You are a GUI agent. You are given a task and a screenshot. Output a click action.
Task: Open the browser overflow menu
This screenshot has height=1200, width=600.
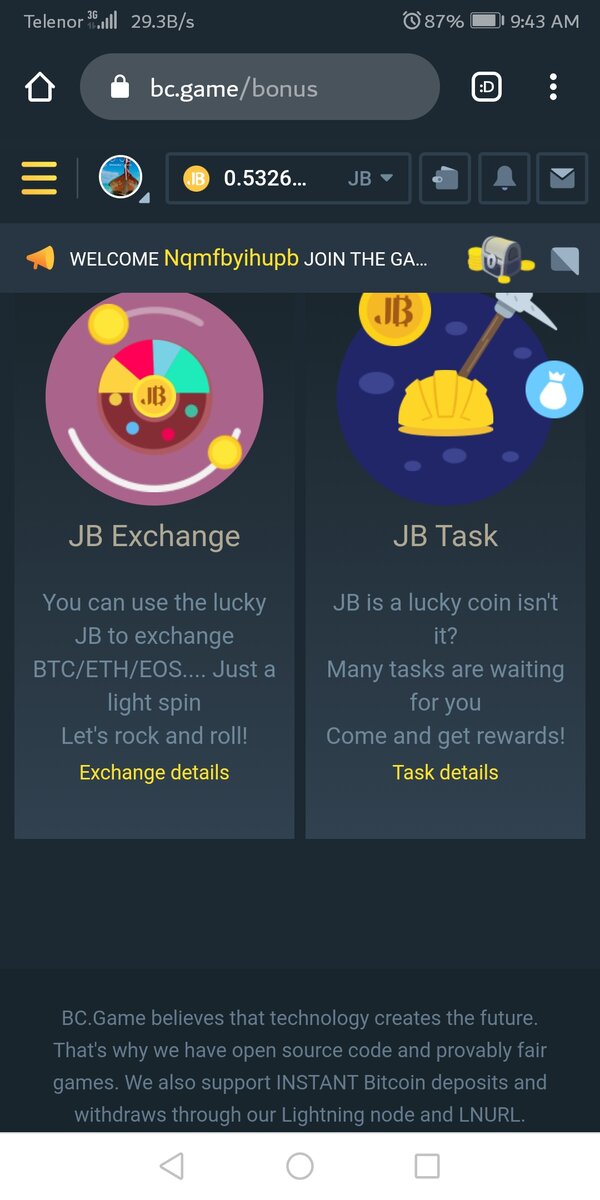coord(553,88)
